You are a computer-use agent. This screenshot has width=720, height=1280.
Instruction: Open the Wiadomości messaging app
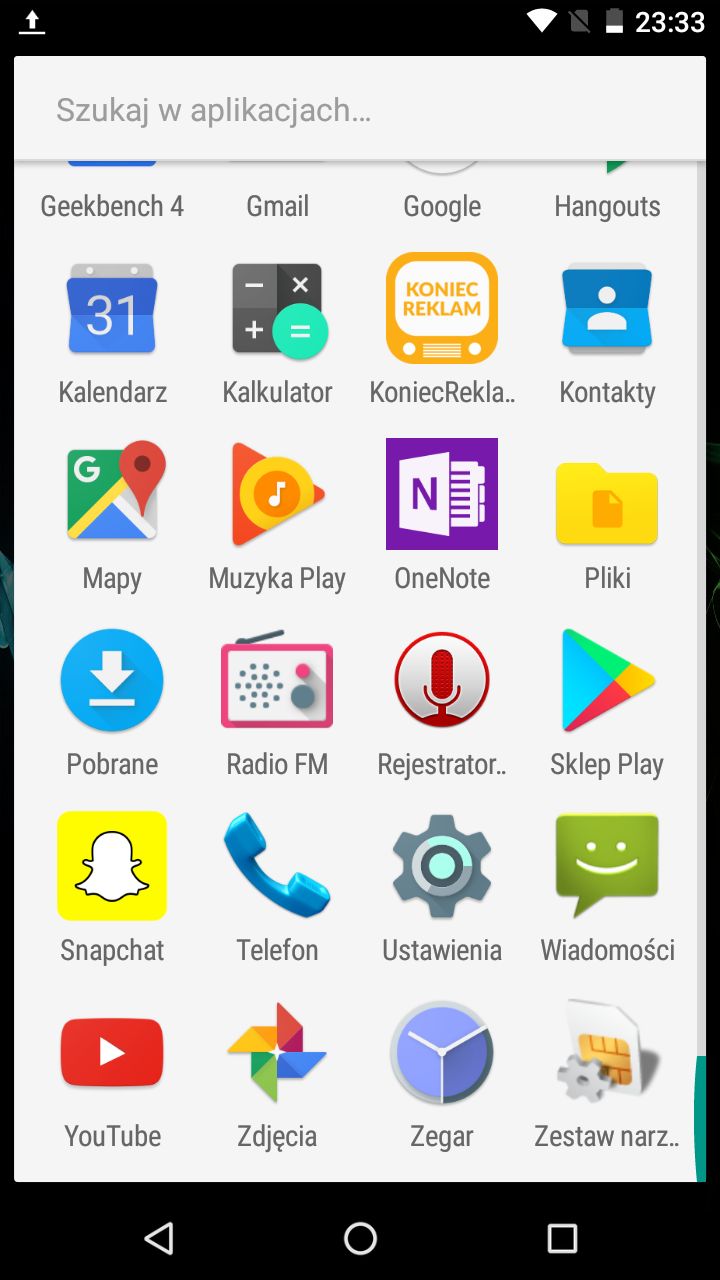point(607,866)
